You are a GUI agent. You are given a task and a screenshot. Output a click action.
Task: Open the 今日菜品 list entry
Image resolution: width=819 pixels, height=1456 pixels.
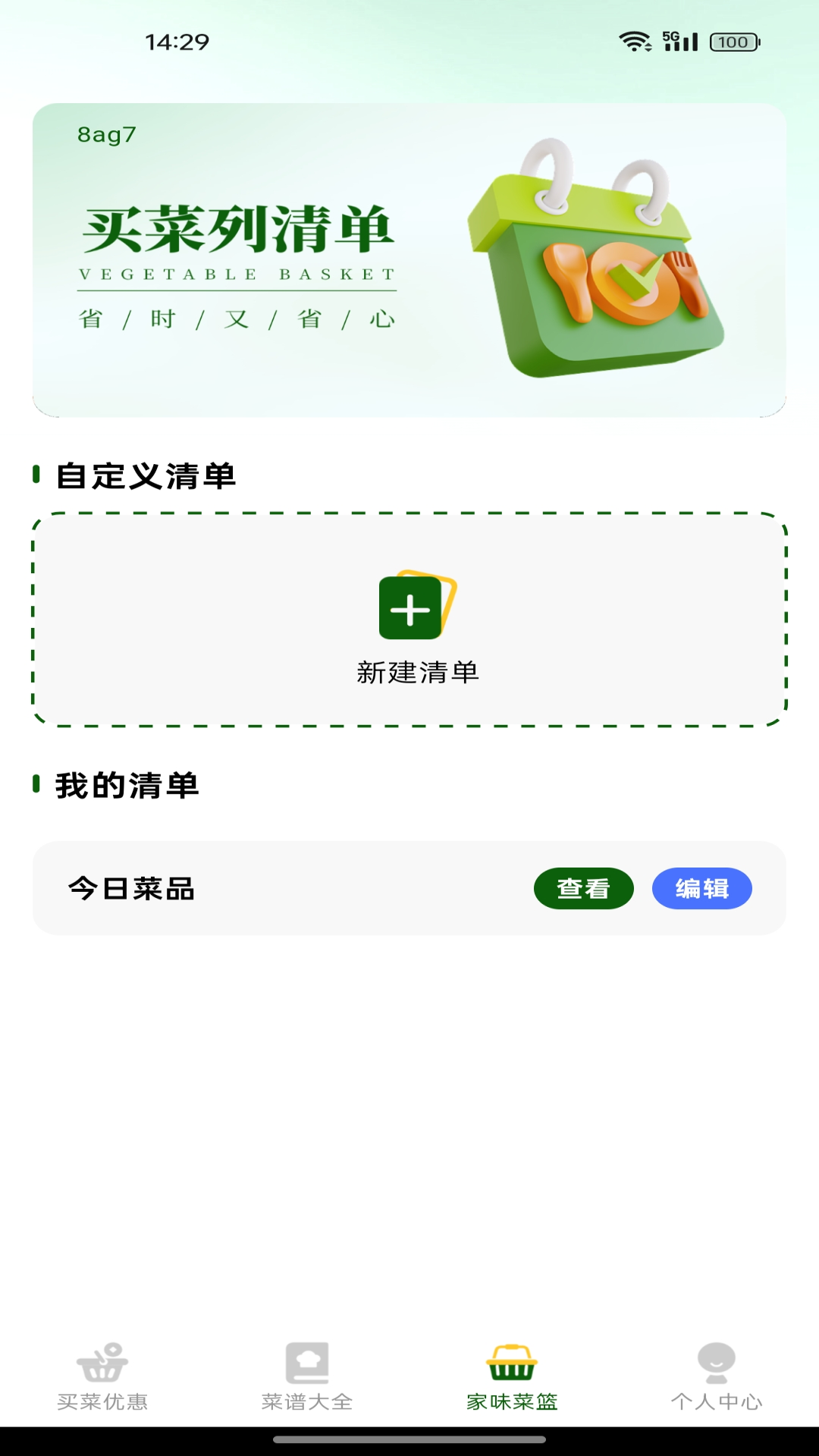pyautogui.click(x=130, y=889)
